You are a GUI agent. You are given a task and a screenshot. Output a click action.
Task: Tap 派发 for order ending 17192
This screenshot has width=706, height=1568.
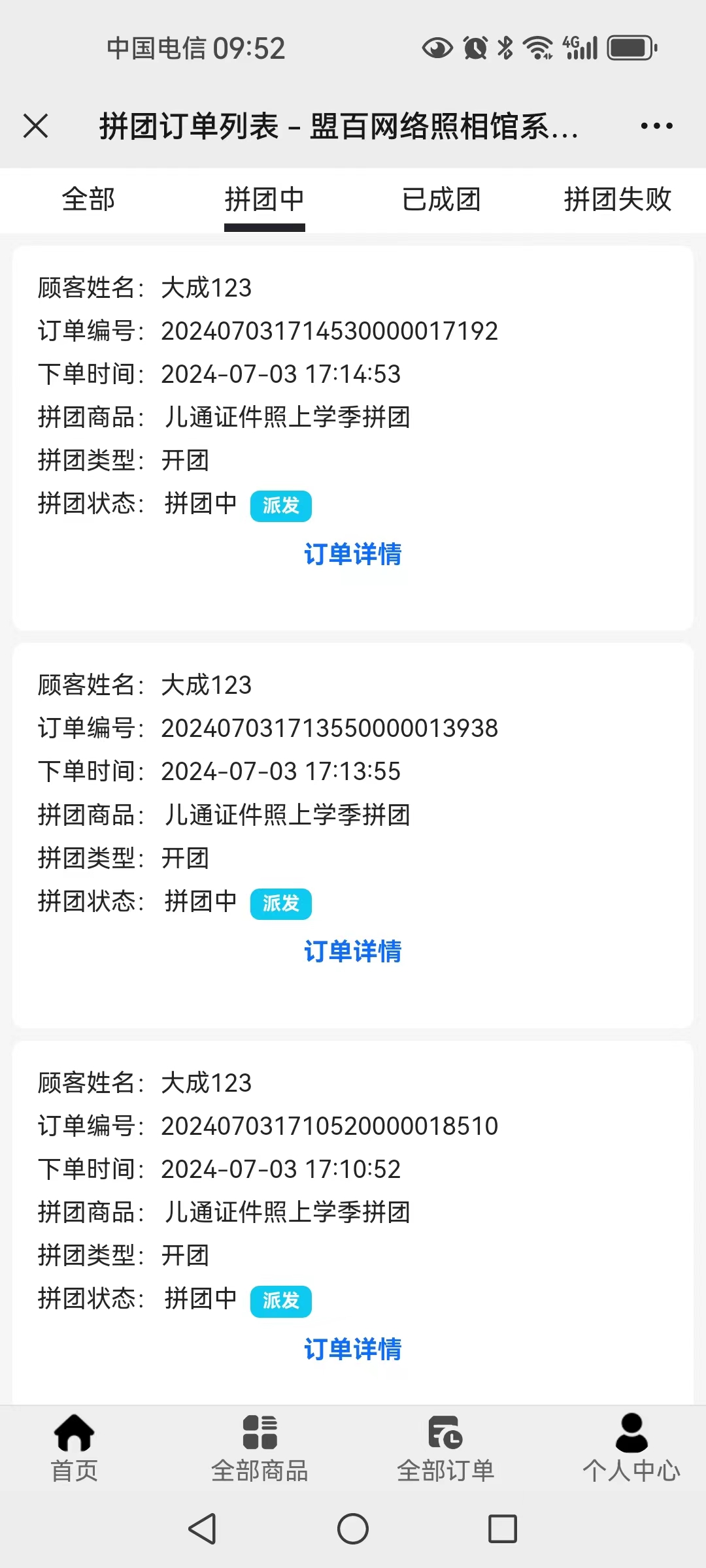coord(280,506)
